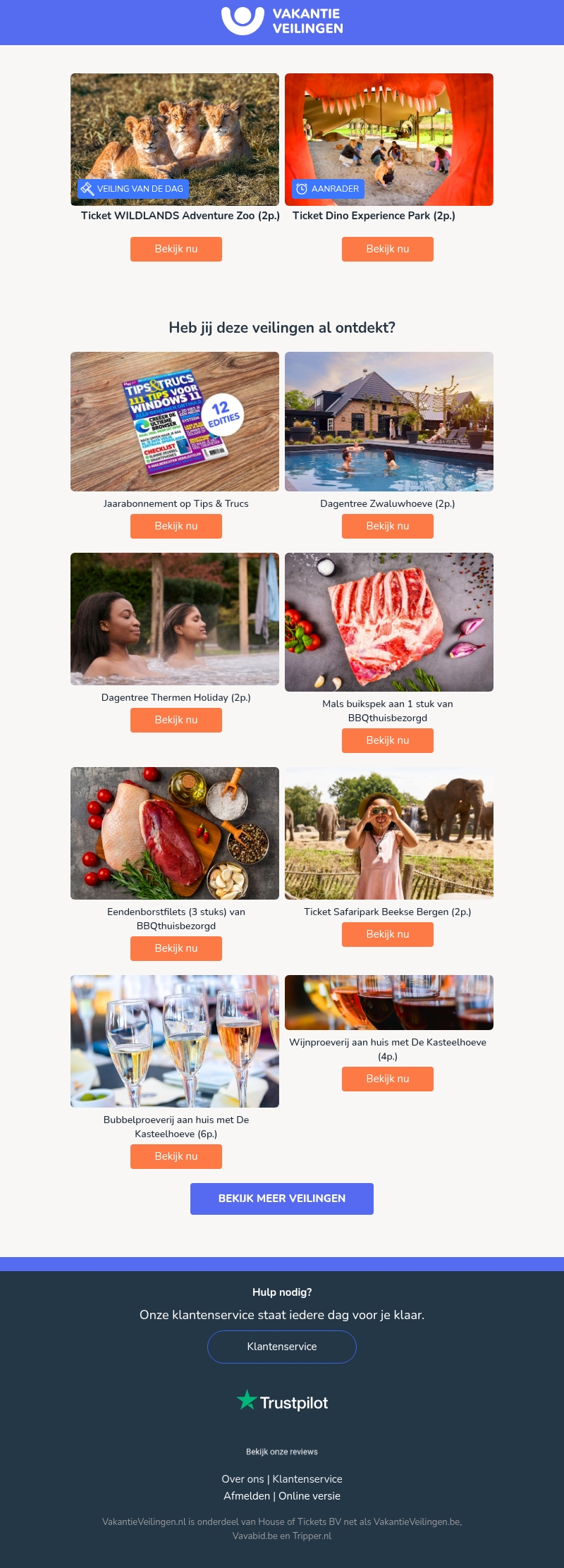Open Bekijk onze reviews link
Viewport: 564px width, 1568px height.
[x=282, y=1452]
